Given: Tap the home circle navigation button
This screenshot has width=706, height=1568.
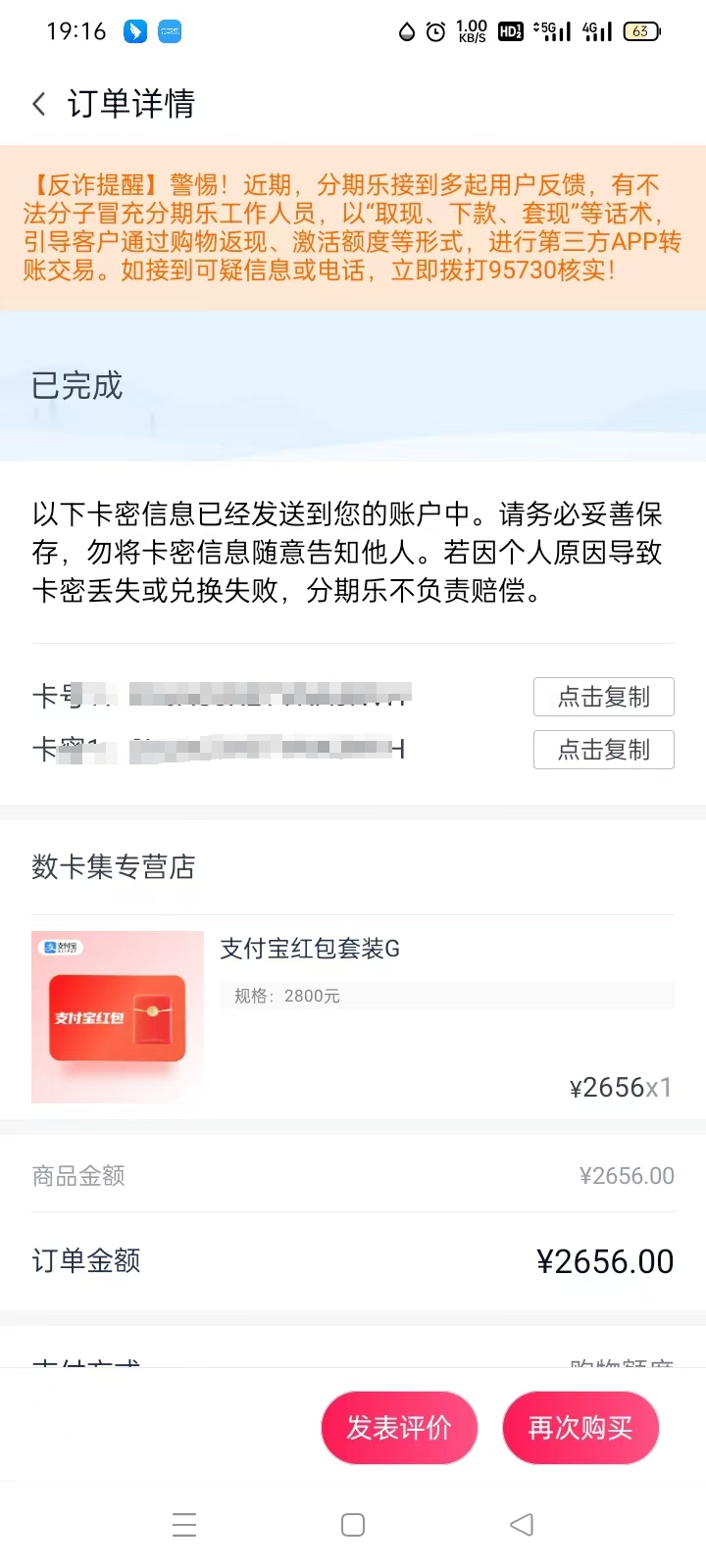Looking at the screenshot, I should (352, 1525).
